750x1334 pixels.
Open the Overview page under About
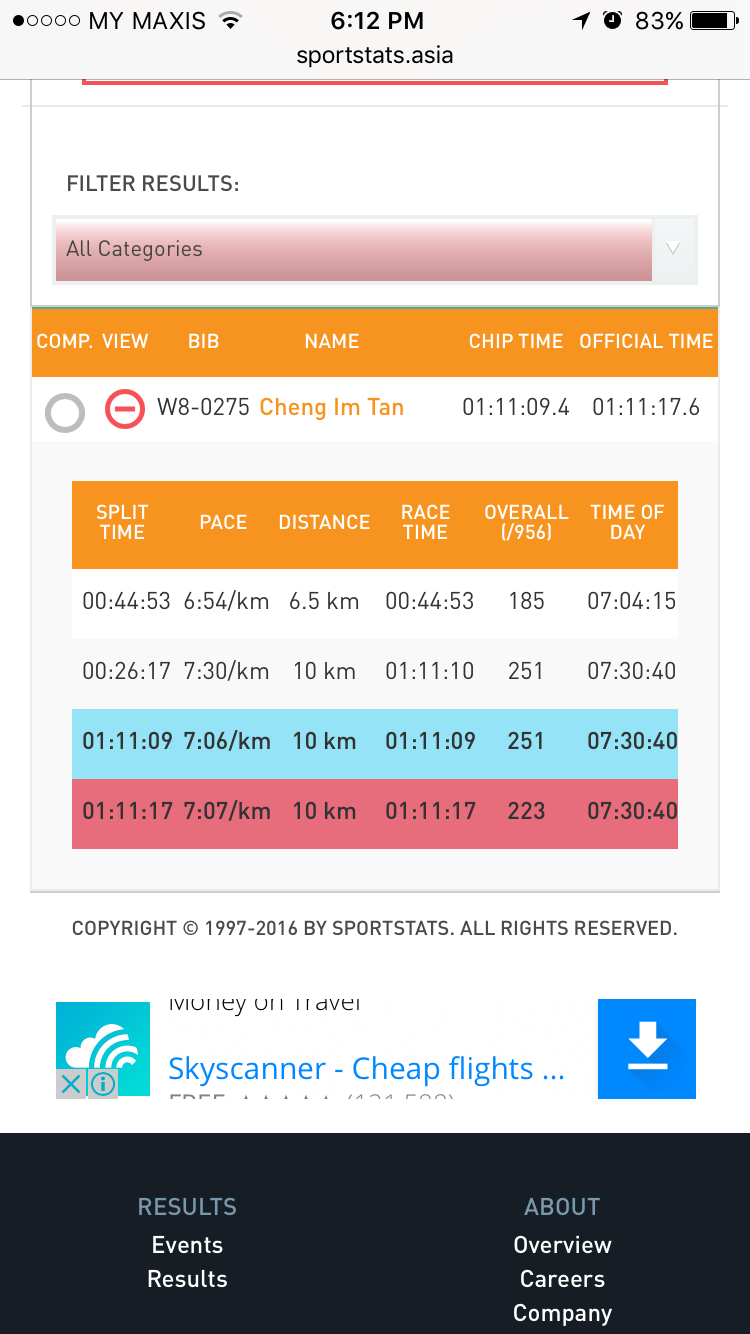[x=562, y=1245]
